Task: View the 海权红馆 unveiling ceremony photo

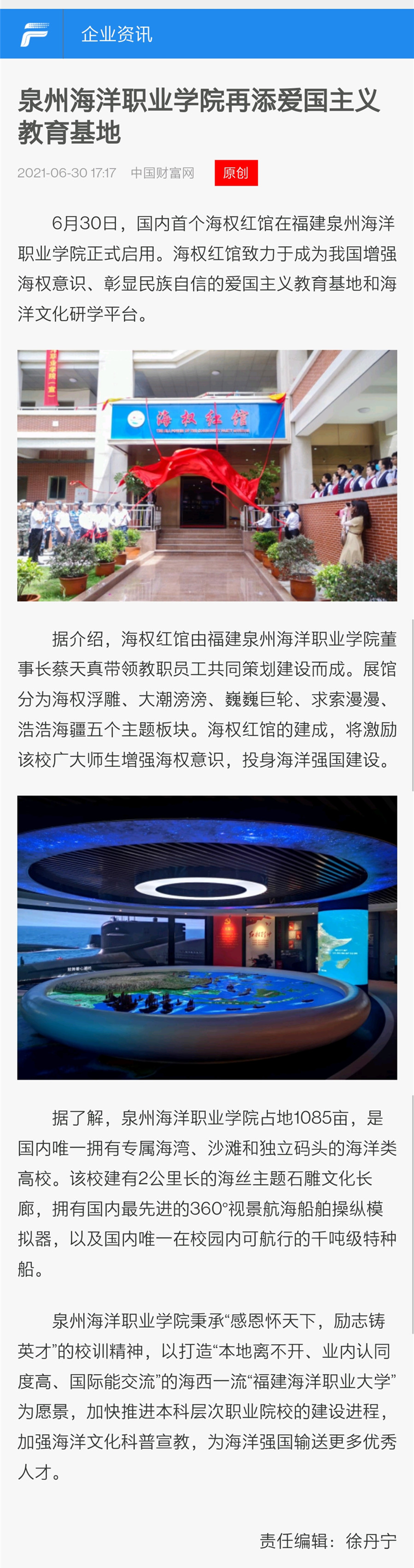Action: (x=207, y=475)
